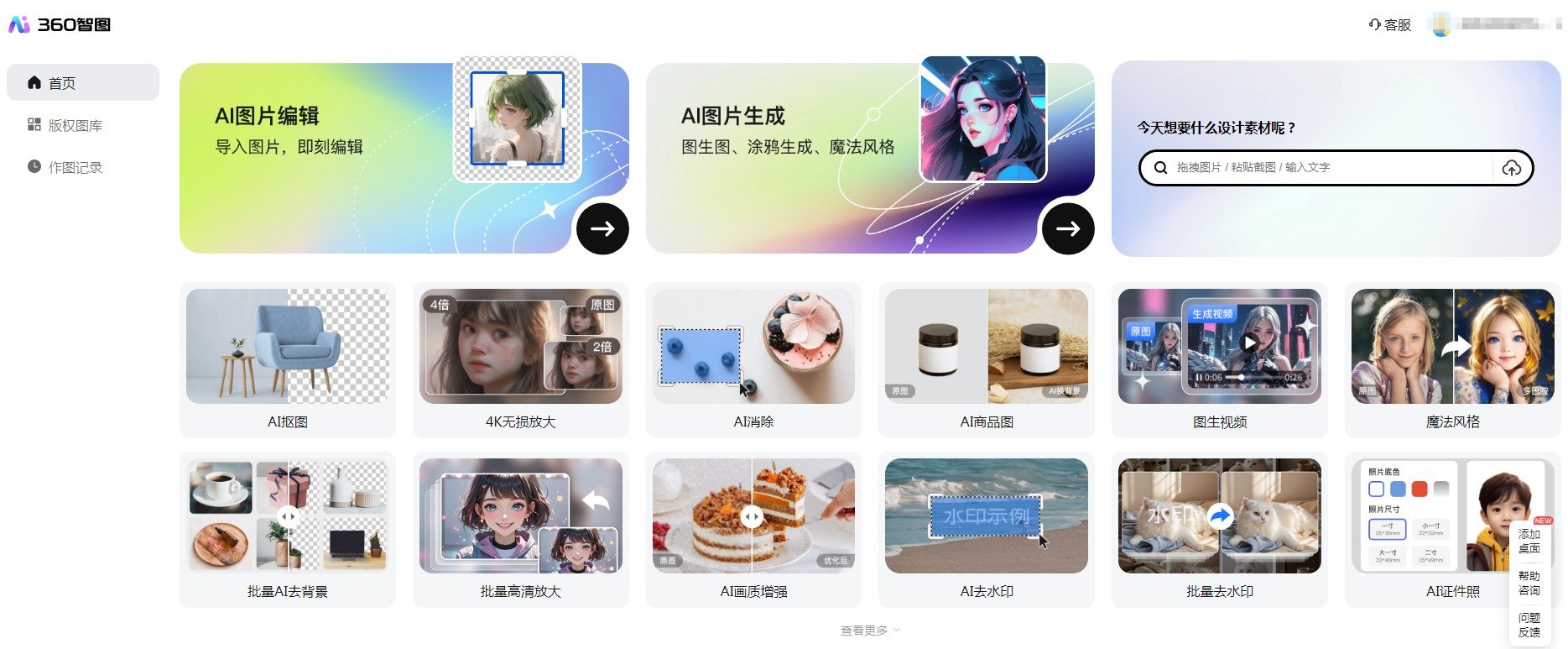This screenshot has height=649, width=1568.
Task: Open 问题反馈 in the floating panel
Action: 1529,625
